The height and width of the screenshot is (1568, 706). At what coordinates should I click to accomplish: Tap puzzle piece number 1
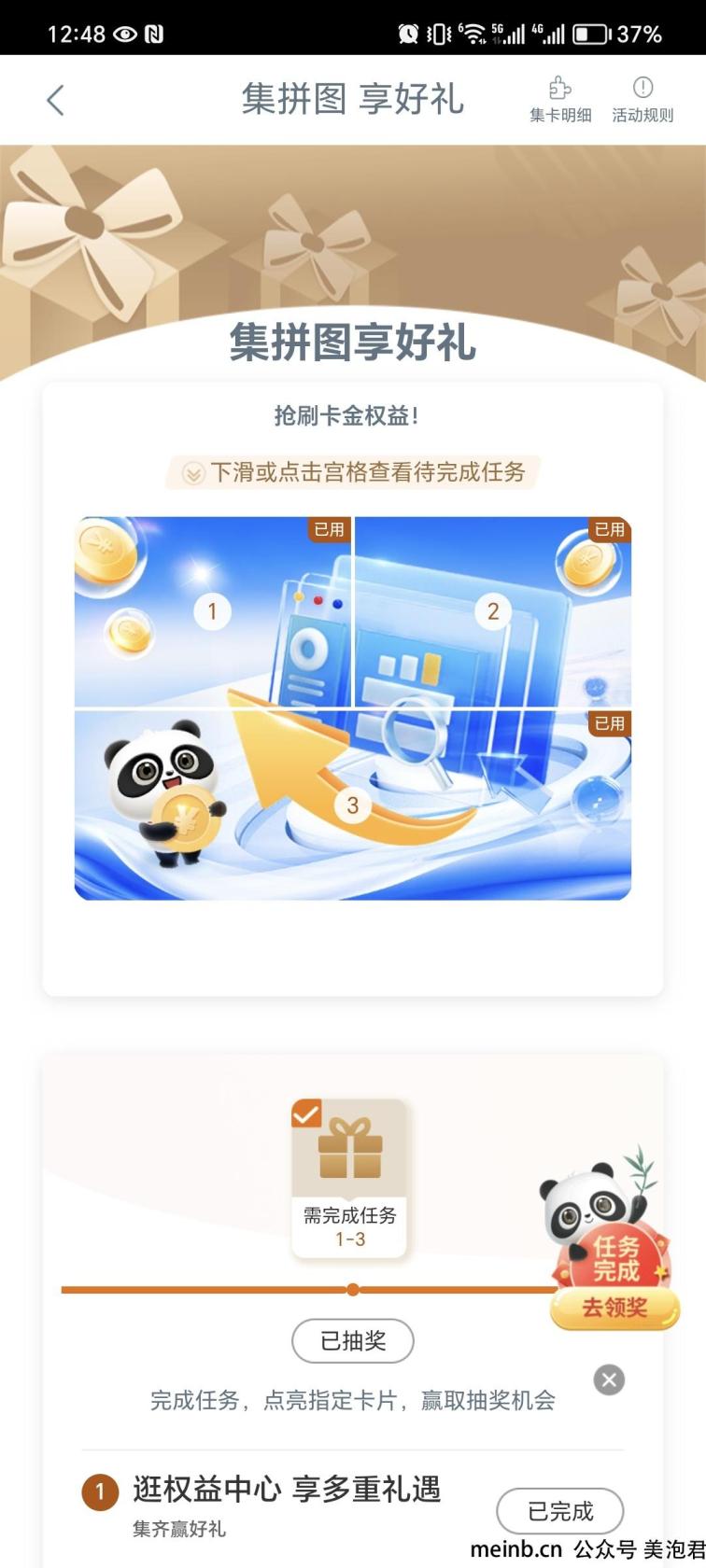tap(212, 611)
